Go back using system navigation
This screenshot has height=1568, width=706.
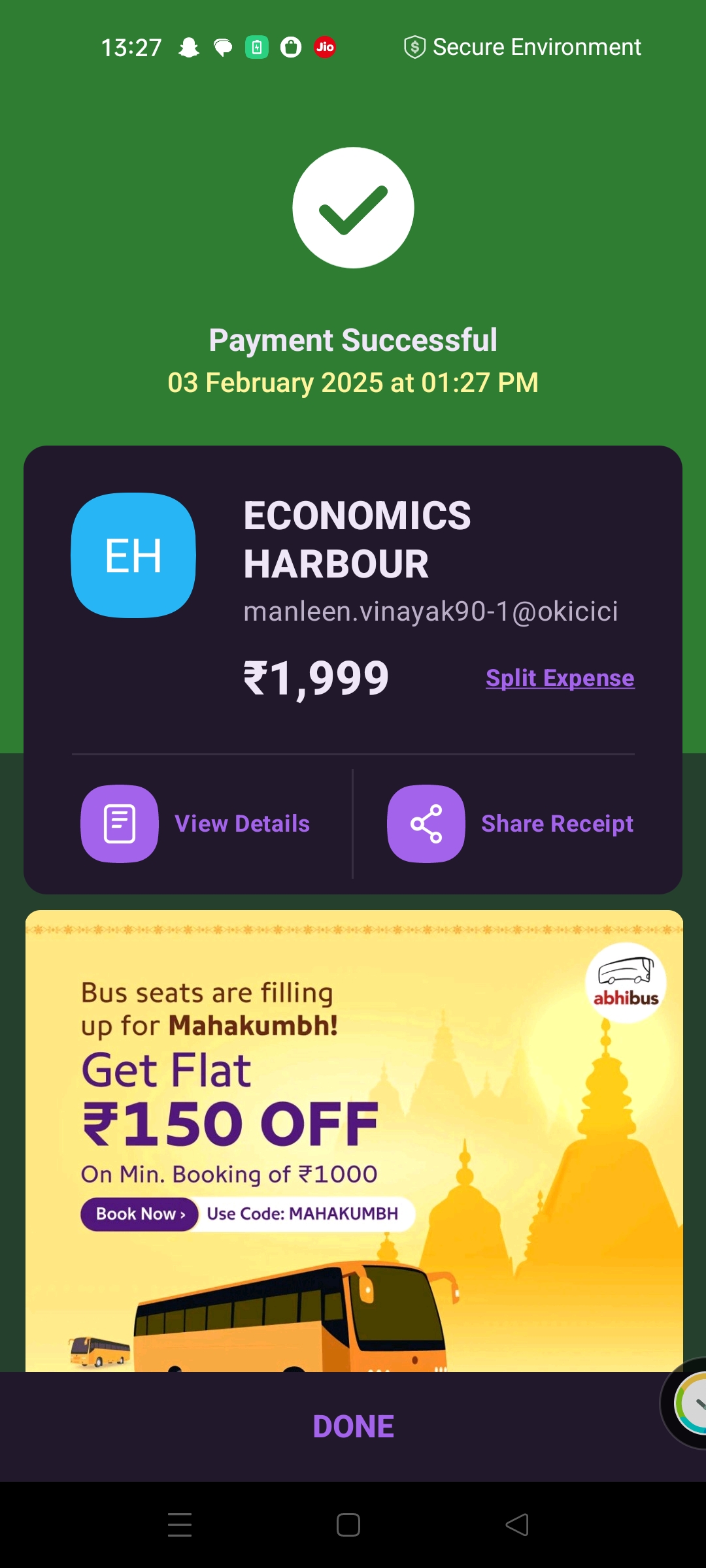tap(517, 1525)
